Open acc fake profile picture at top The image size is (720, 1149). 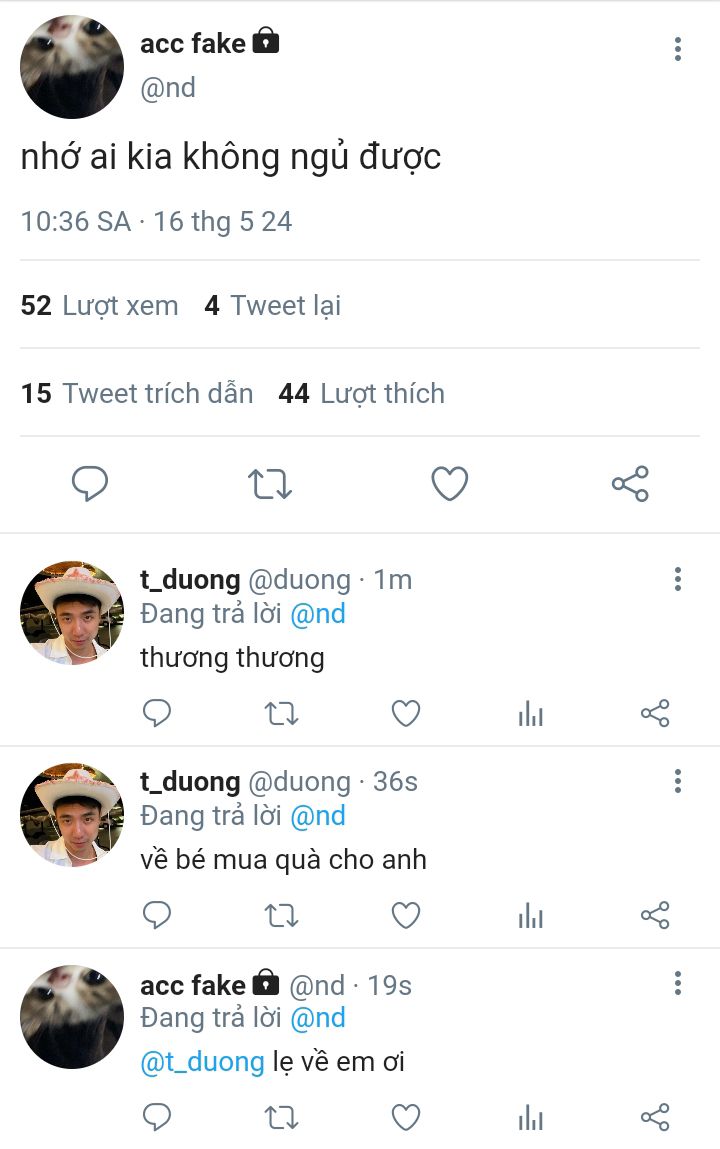[x=72, y=67]
